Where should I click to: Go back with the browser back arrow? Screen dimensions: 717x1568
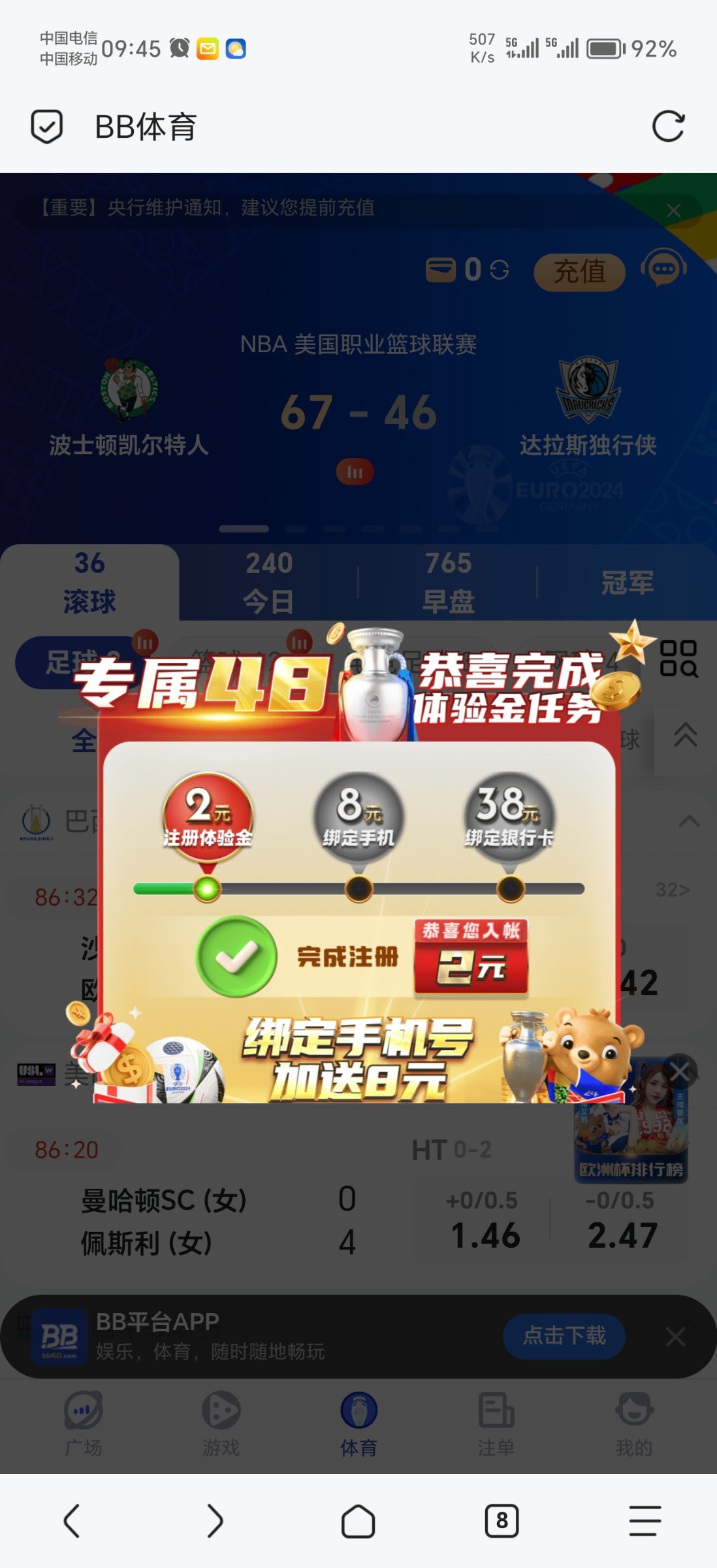click(72, 1520)
